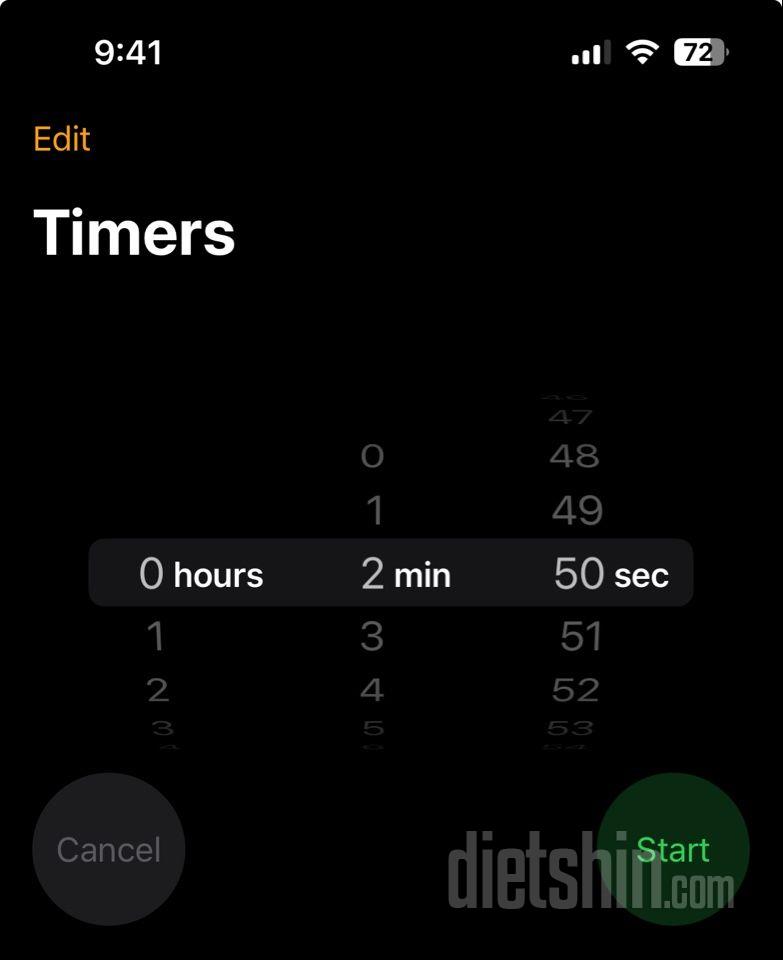Start the timer
This screenshot has width=783, height=960.
(673, 849)
